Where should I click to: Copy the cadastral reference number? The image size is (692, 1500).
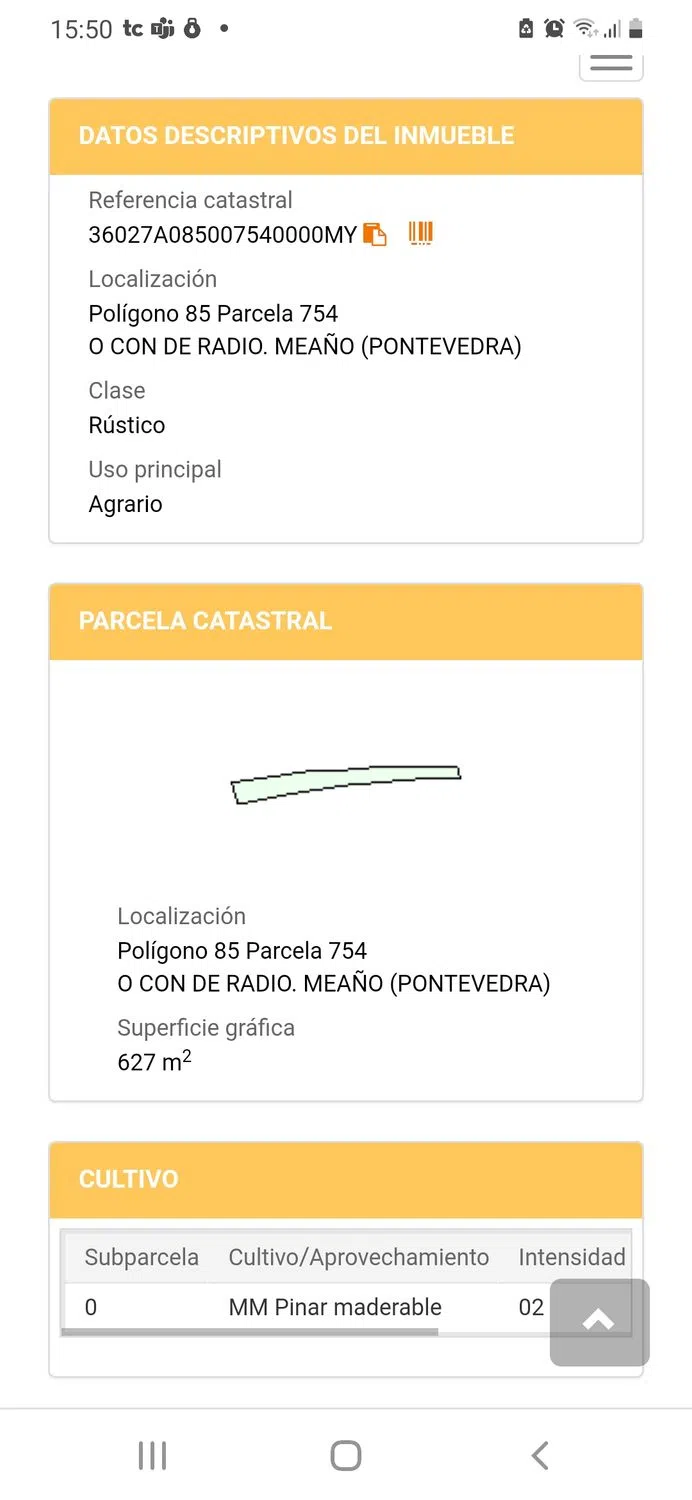point(375,235)
